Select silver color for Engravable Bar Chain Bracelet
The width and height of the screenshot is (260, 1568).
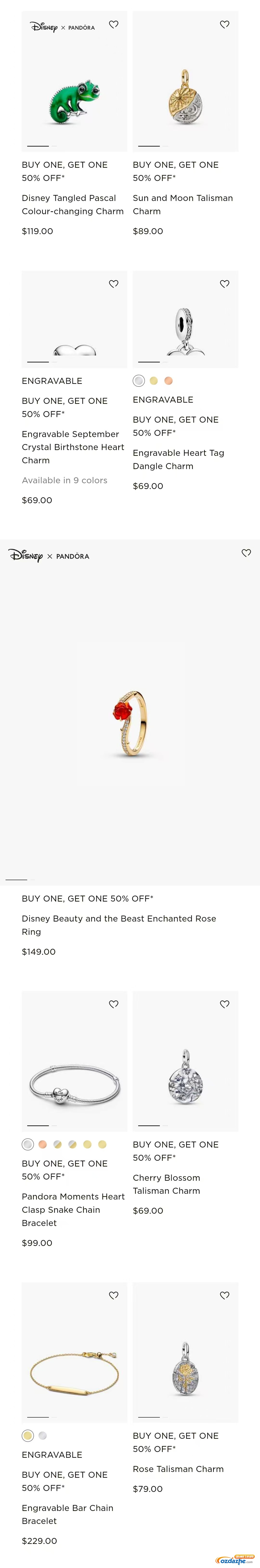(43, 1435)
